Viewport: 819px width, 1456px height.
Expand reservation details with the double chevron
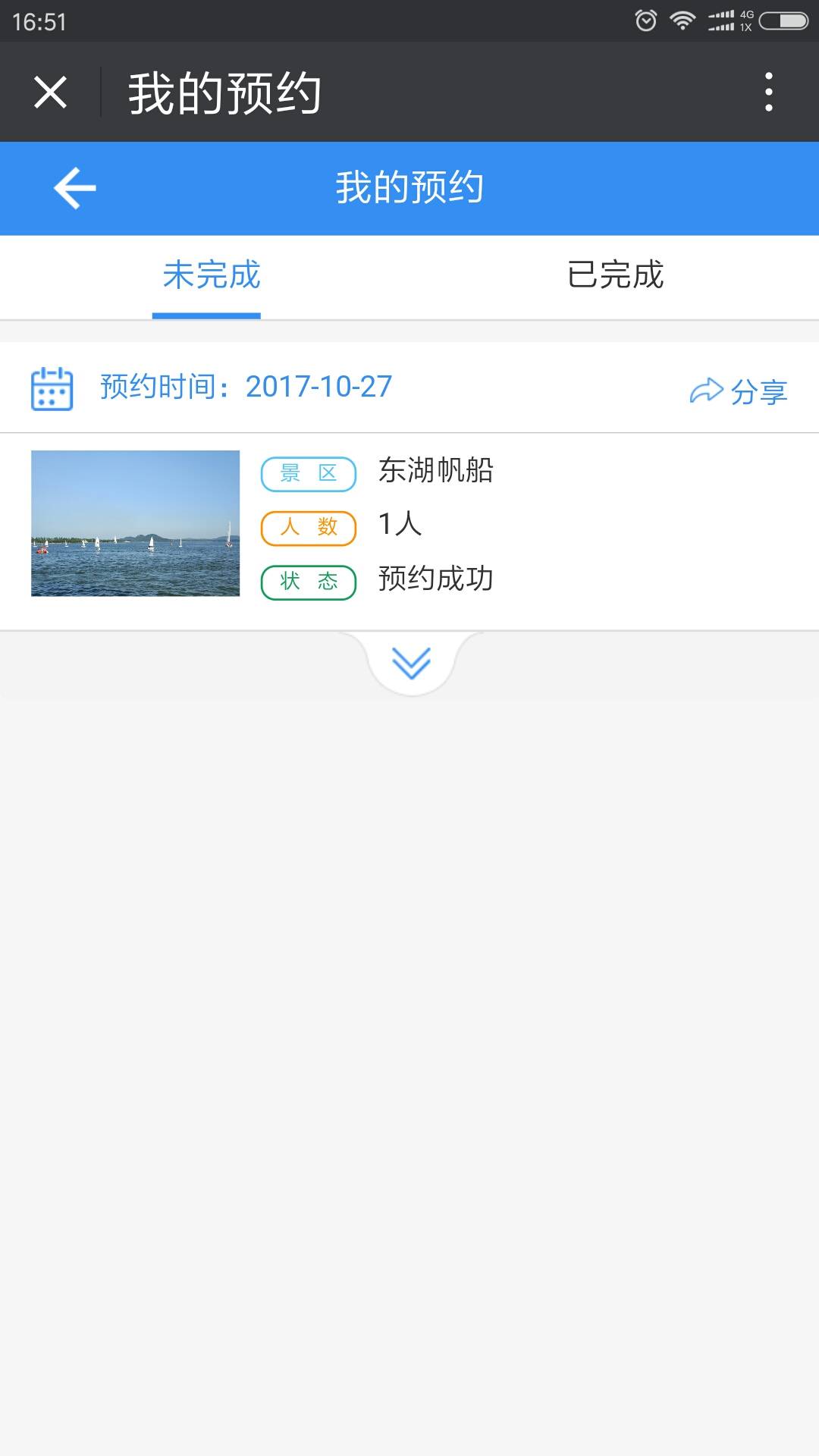[411, 663]
